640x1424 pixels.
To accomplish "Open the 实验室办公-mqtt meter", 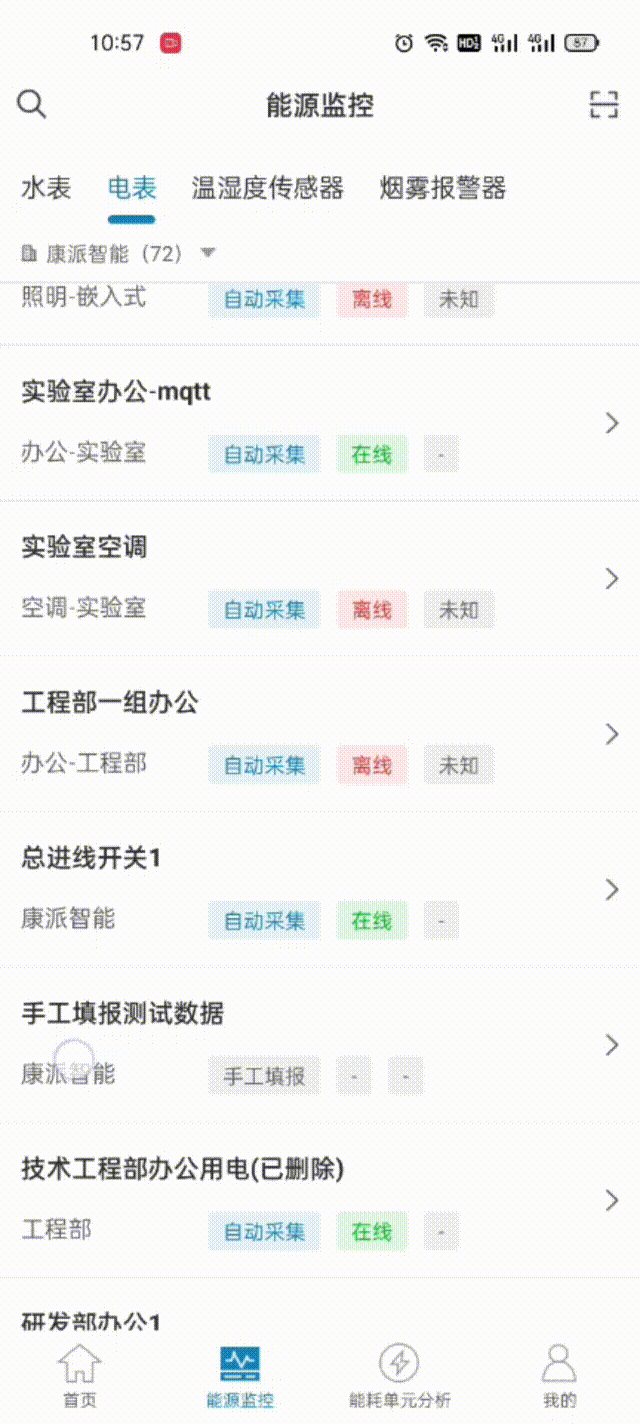I will (x=320, y=423).
